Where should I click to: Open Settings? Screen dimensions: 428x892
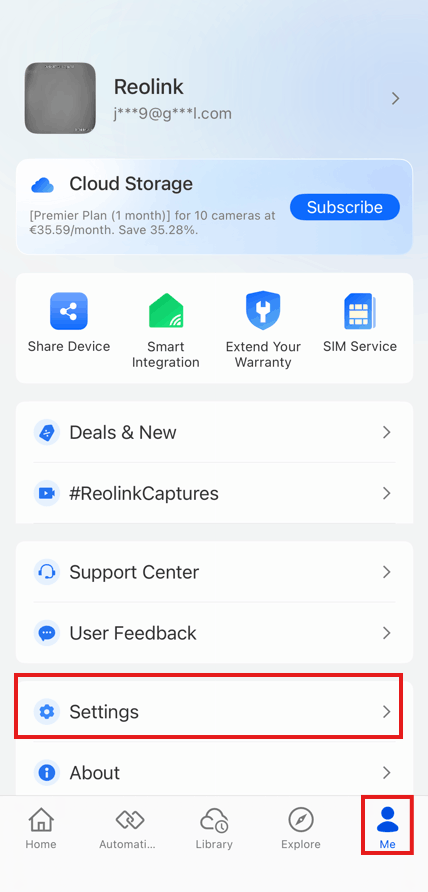pyautogui.click(x=209, y=711)
